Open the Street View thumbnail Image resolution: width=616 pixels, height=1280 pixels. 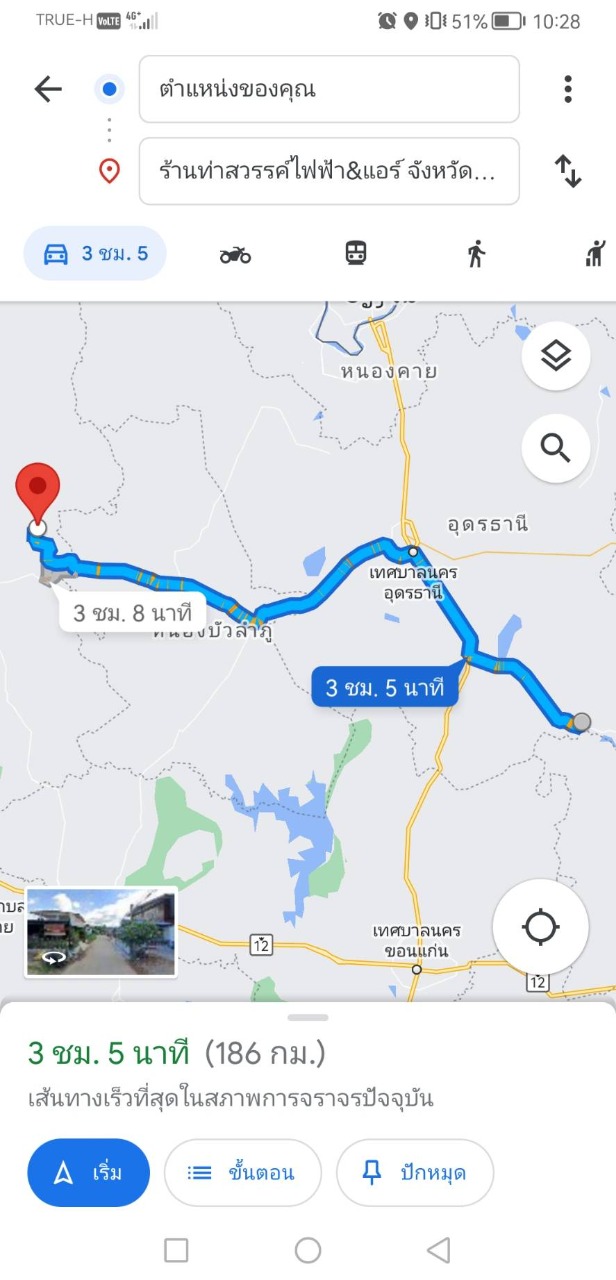click(101, 932)
